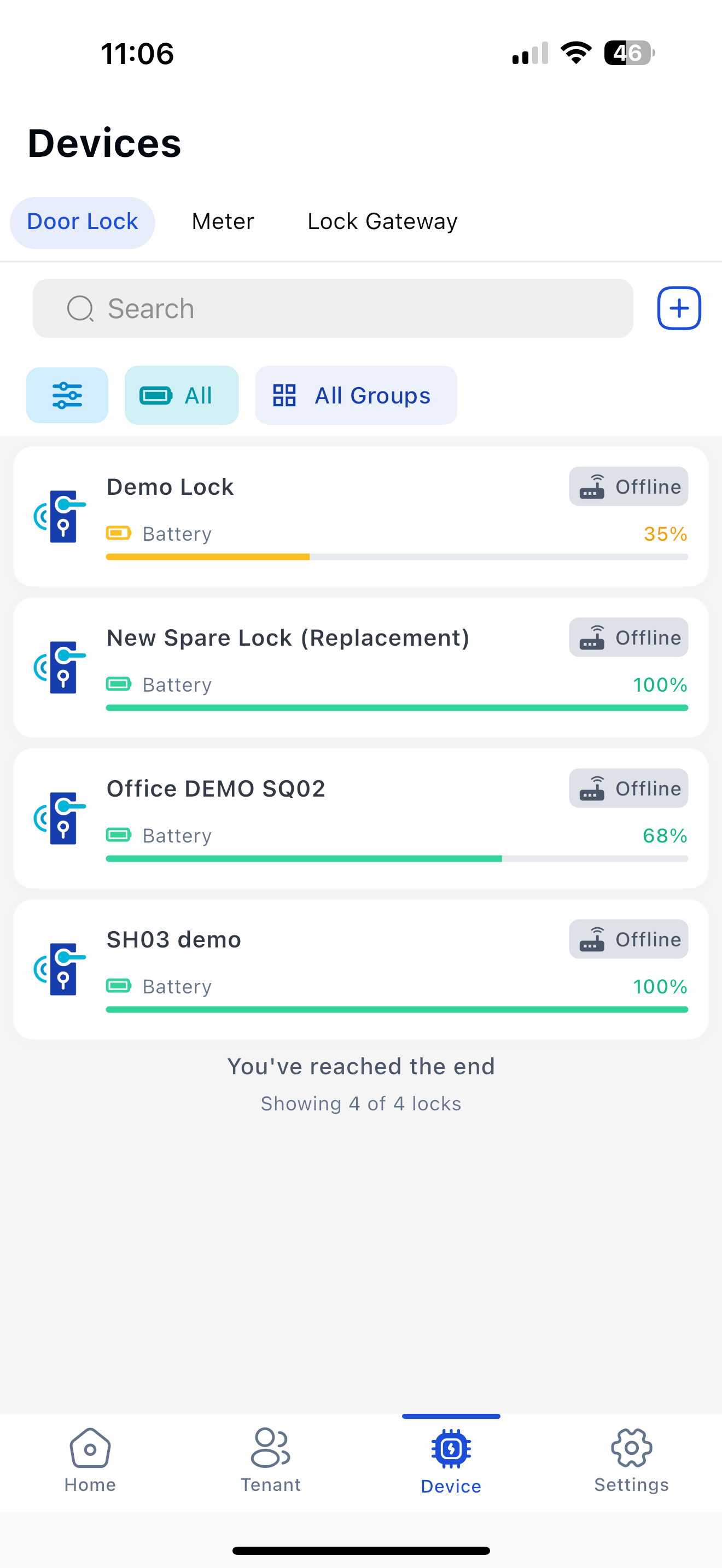The height and width of the screenshot is (1568, 722).
Task: Switch to the Meter tab
Action: pos(223,221)
